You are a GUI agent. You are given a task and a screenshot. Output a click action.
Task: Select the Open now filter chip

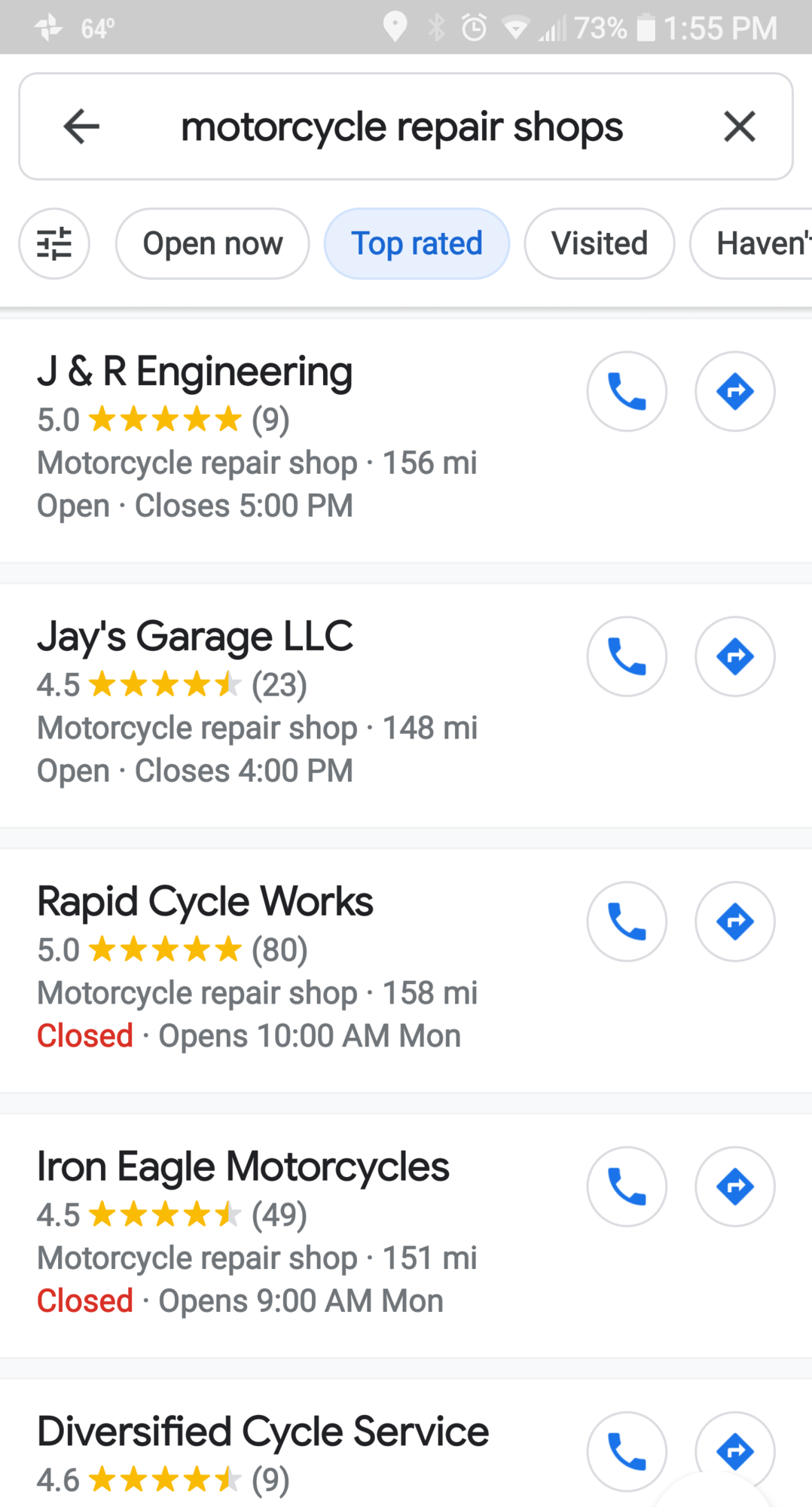(x=212, y=243)
